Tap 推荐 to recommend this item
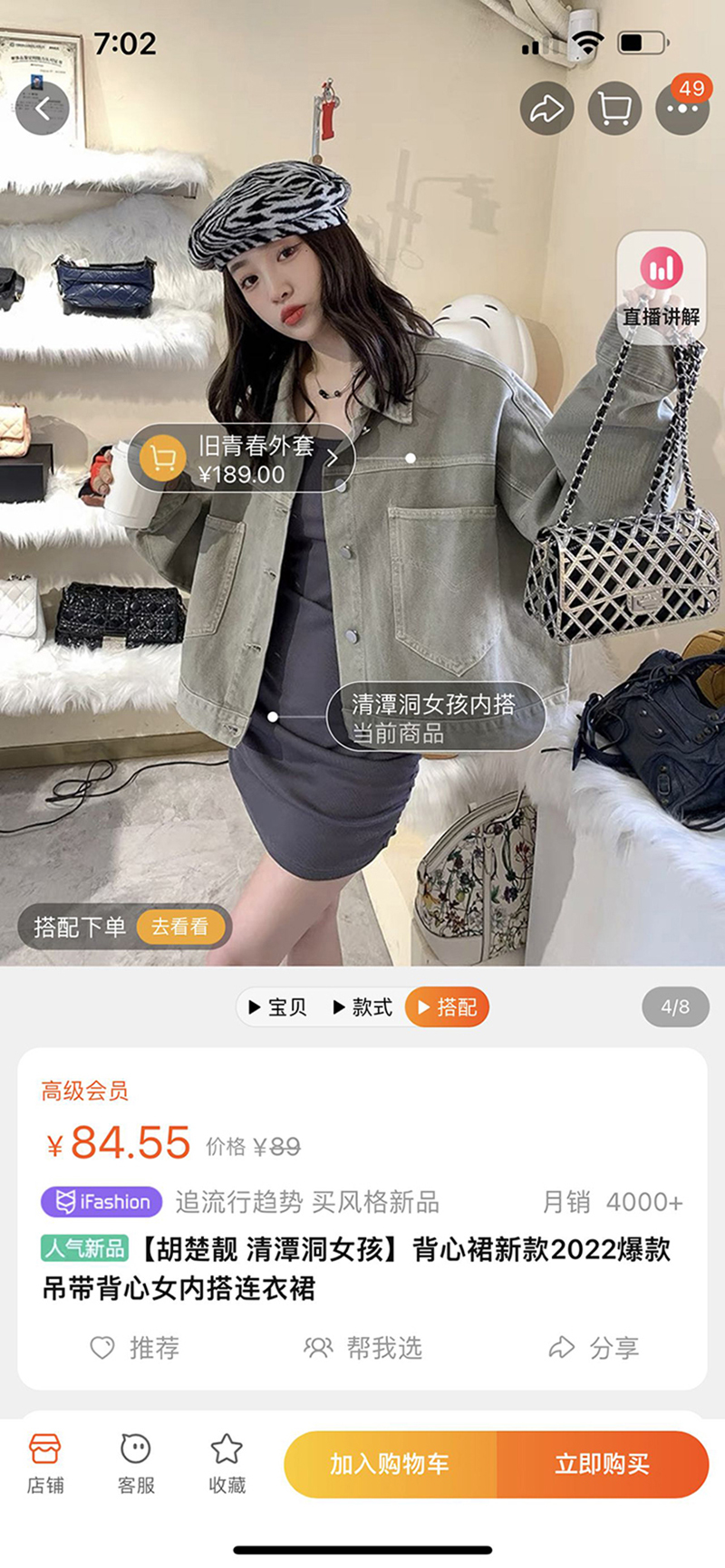The width and height of the screenshot is (725, 1568). pos(136,1348)
